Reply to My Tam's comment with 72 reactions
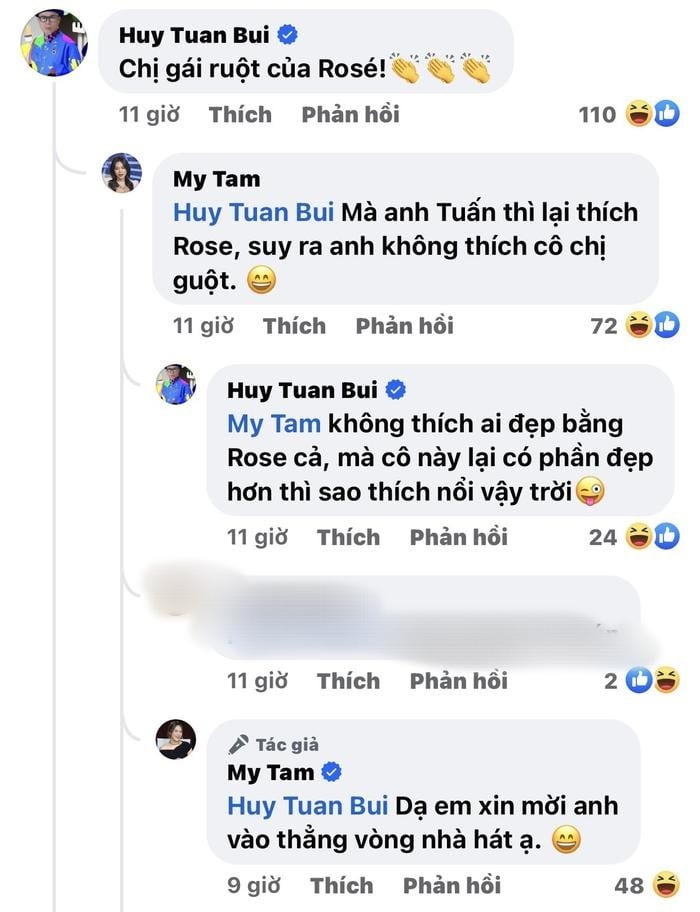The image size is (700, 912). point(404,326)
